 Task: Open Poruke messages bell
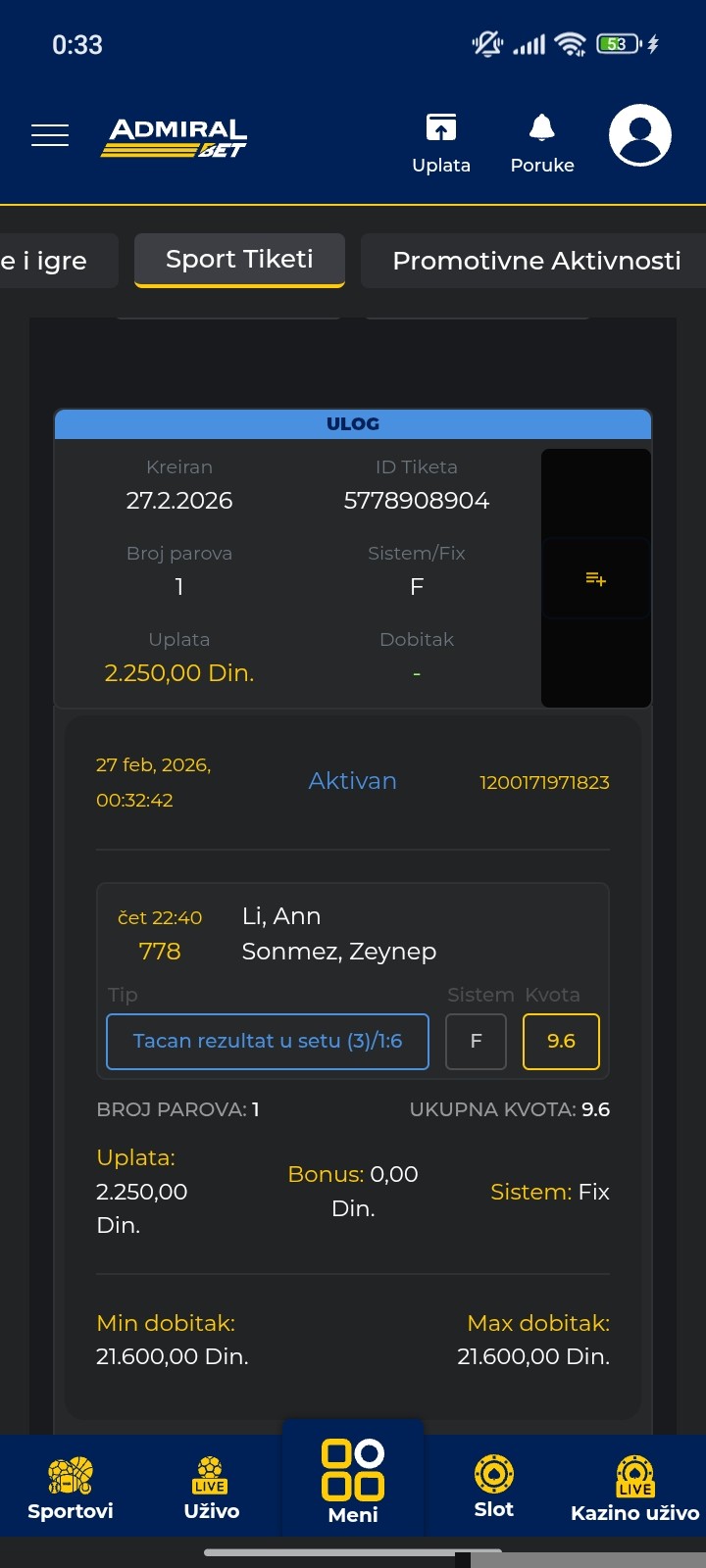pos(542,143)
